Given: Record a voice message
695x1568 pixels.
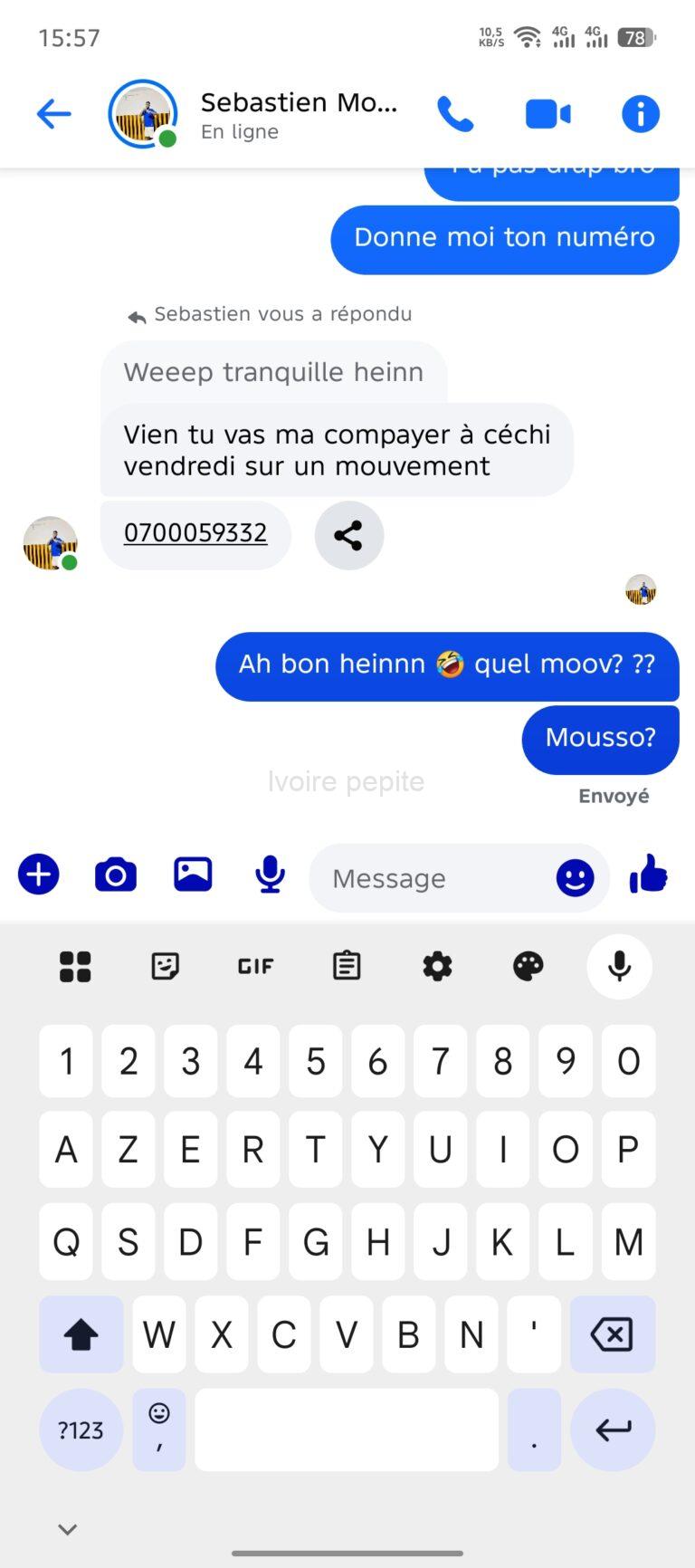Looking at the screenshot, I should 269,874.
